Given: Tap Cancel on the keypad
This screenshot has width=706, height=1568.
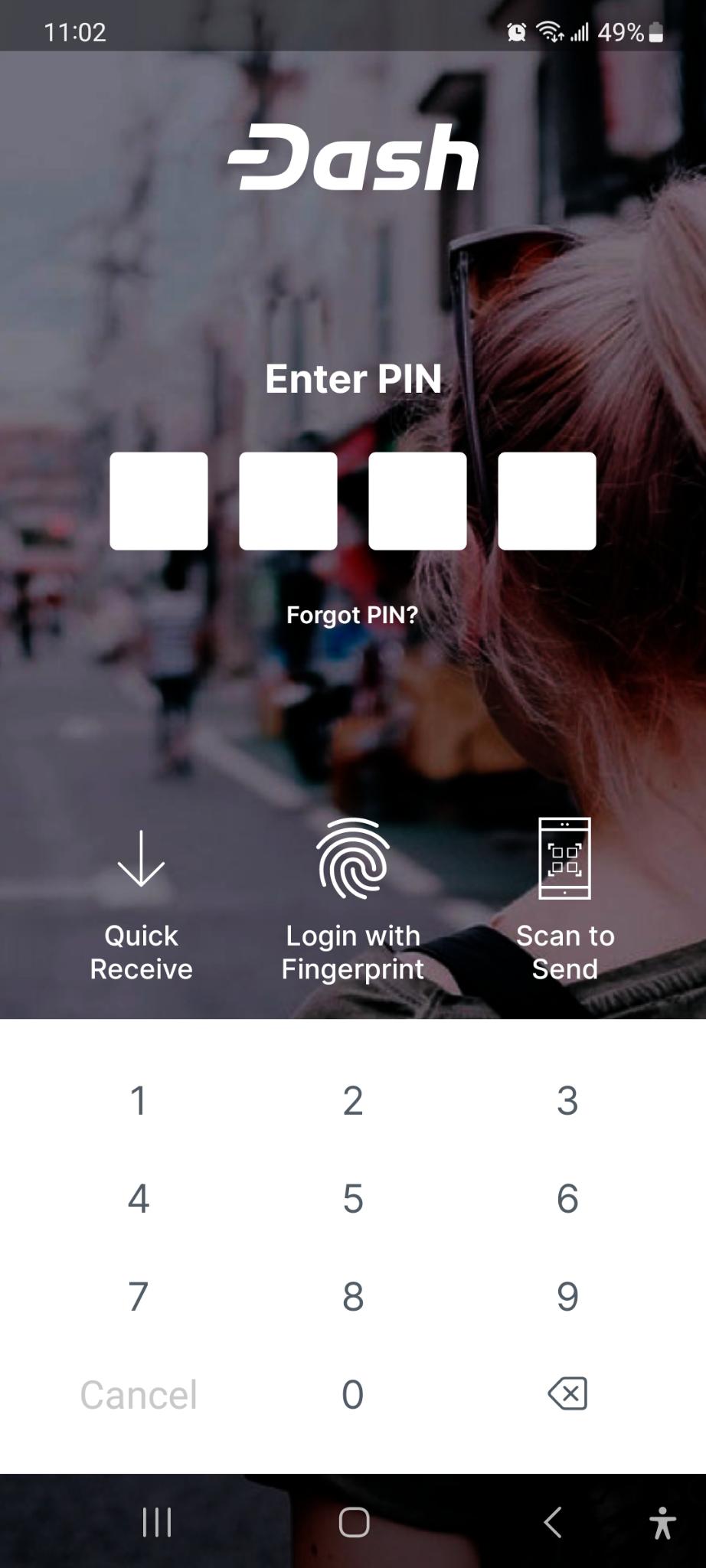Looking at the screenshot, I should pyautogui.click(x=139, y=1395).
